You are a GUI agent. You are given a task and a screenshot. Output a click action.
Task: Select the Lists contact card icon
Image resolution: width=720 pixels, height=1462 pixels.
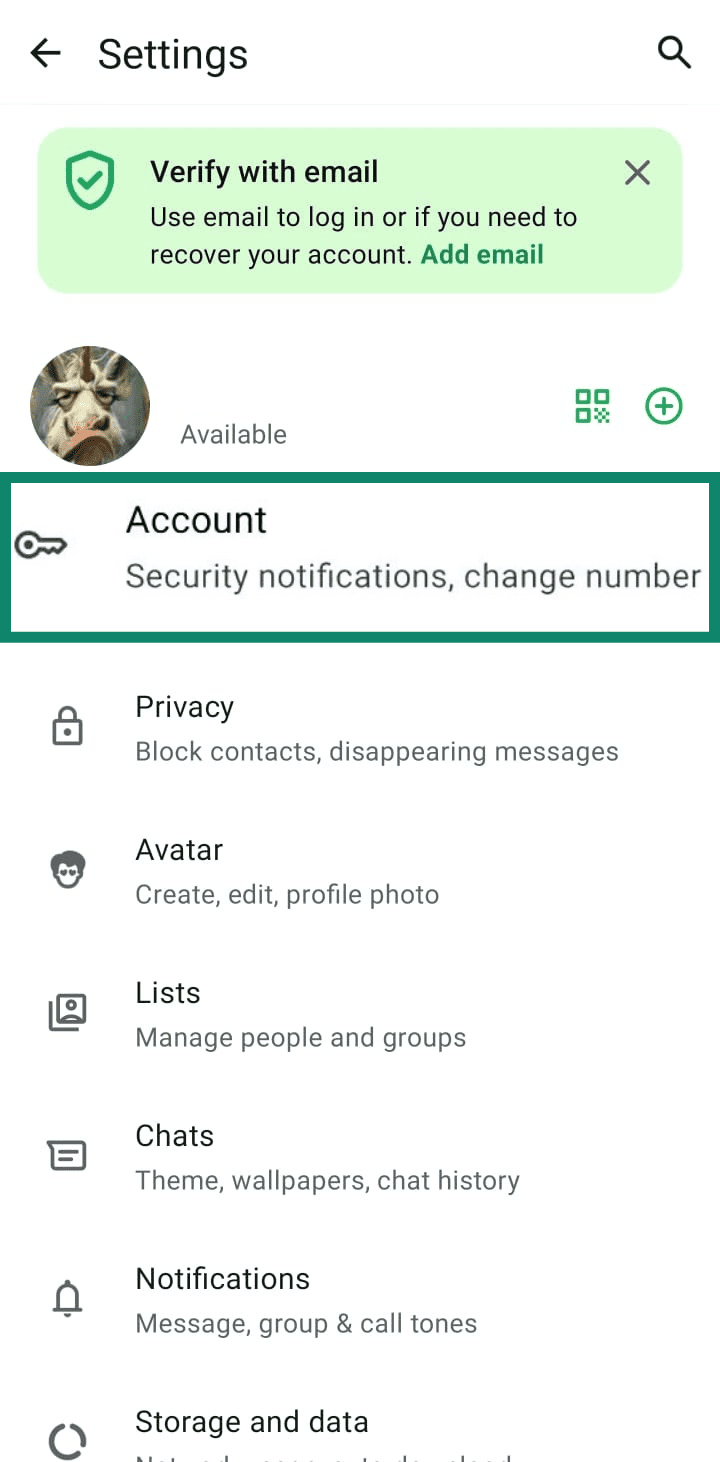(x=67, y=1012)
